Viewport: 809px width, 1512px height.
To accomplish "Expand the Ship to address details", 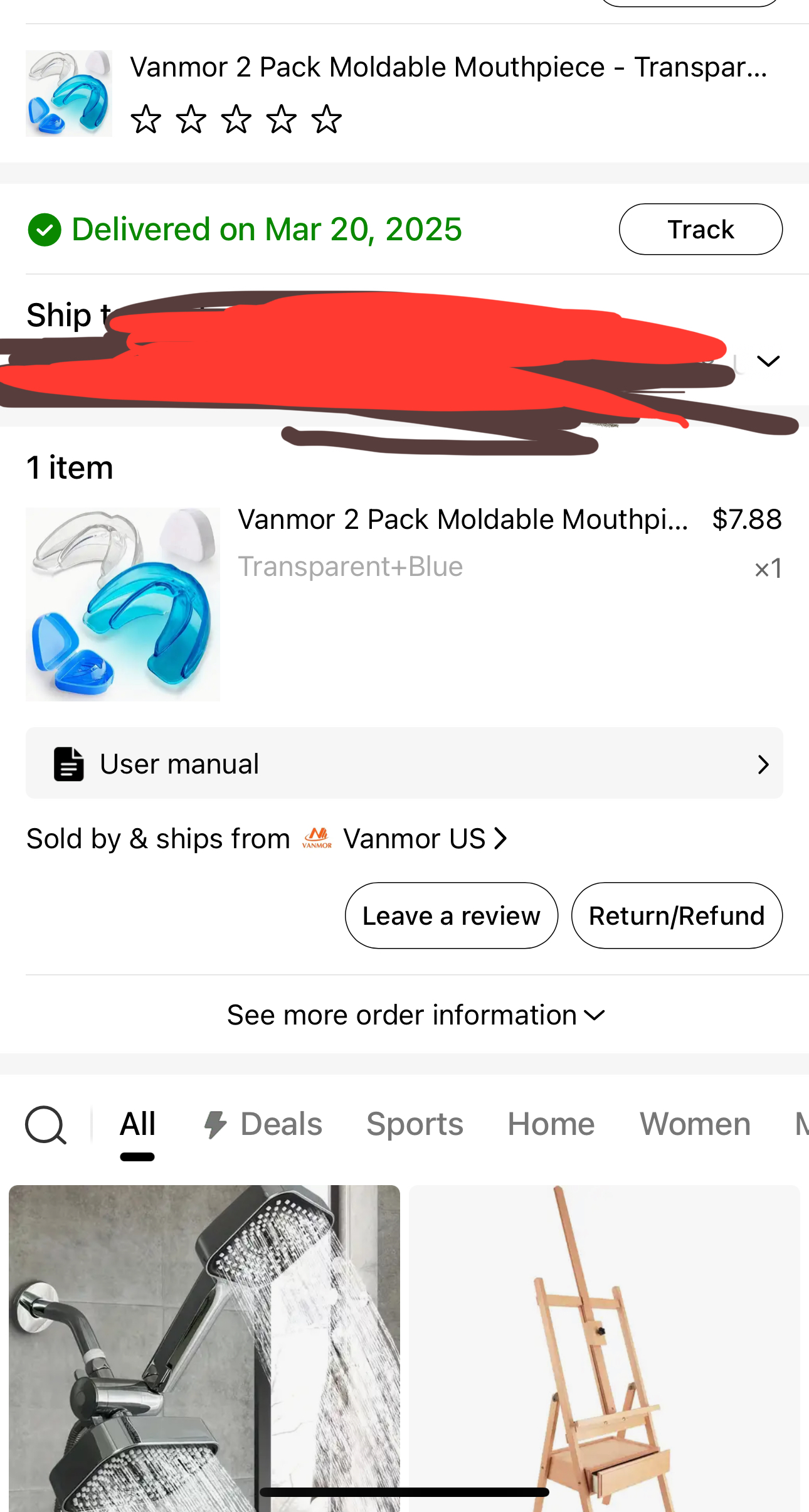I will [768, 361].
